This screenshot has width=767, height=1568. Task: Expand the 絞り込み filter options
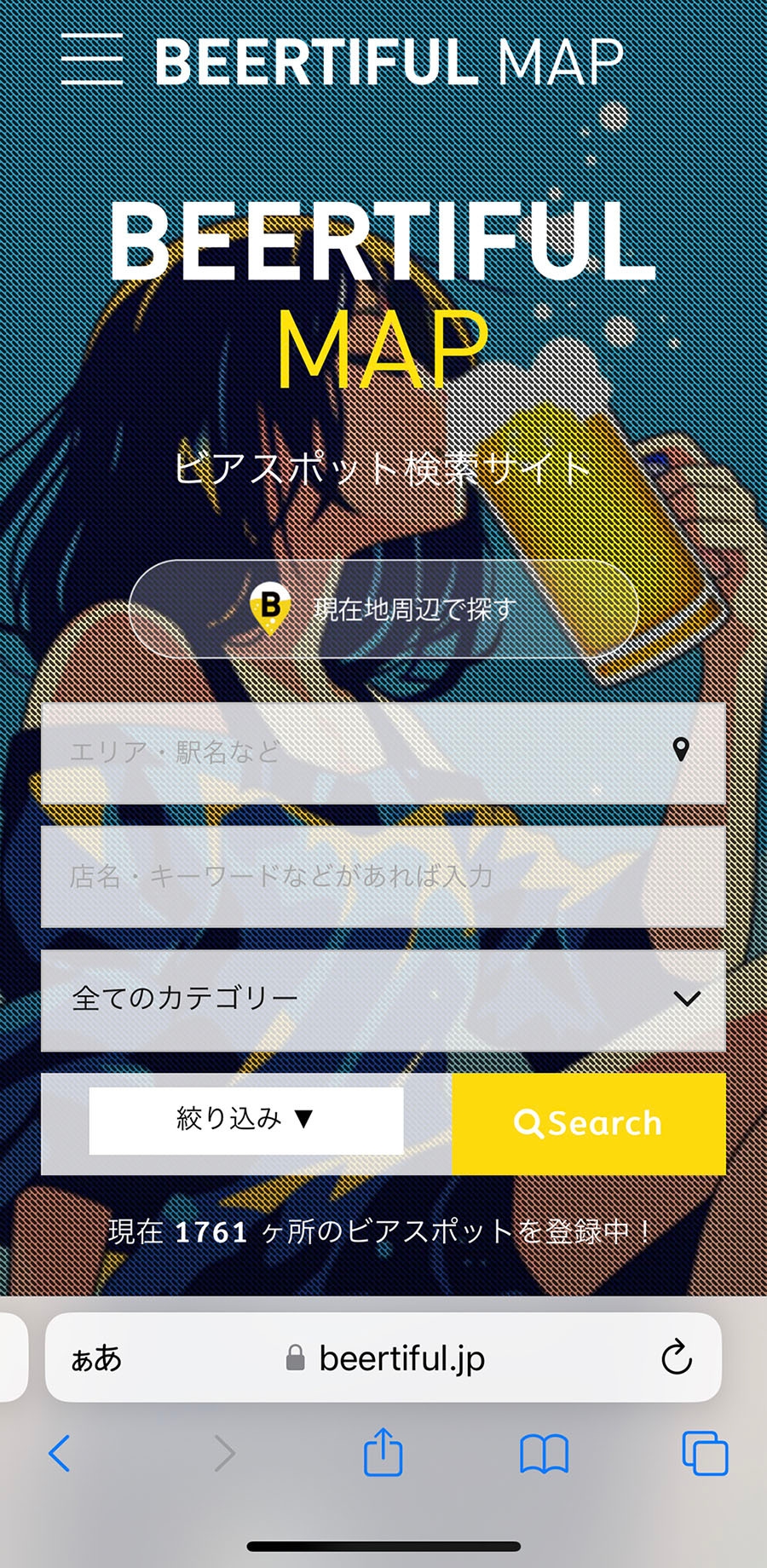[x=246, y=1120]
